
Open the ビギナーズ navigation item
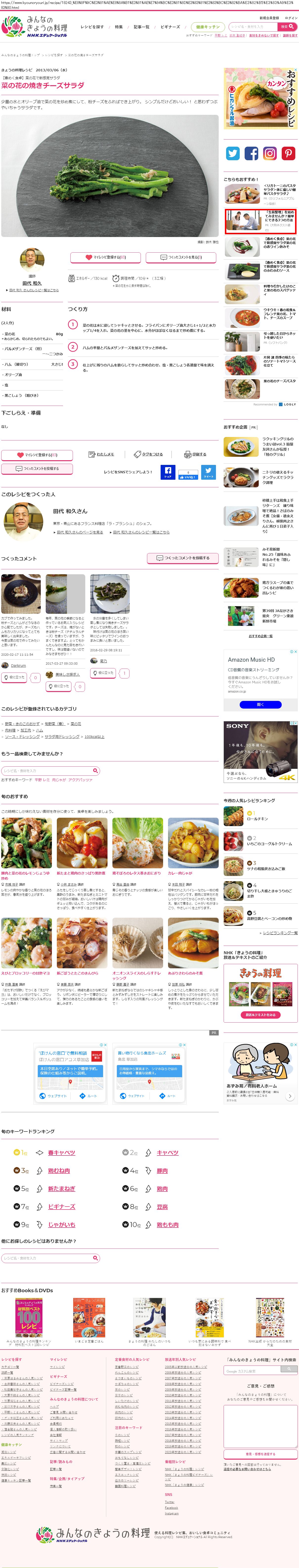point(170,27)
